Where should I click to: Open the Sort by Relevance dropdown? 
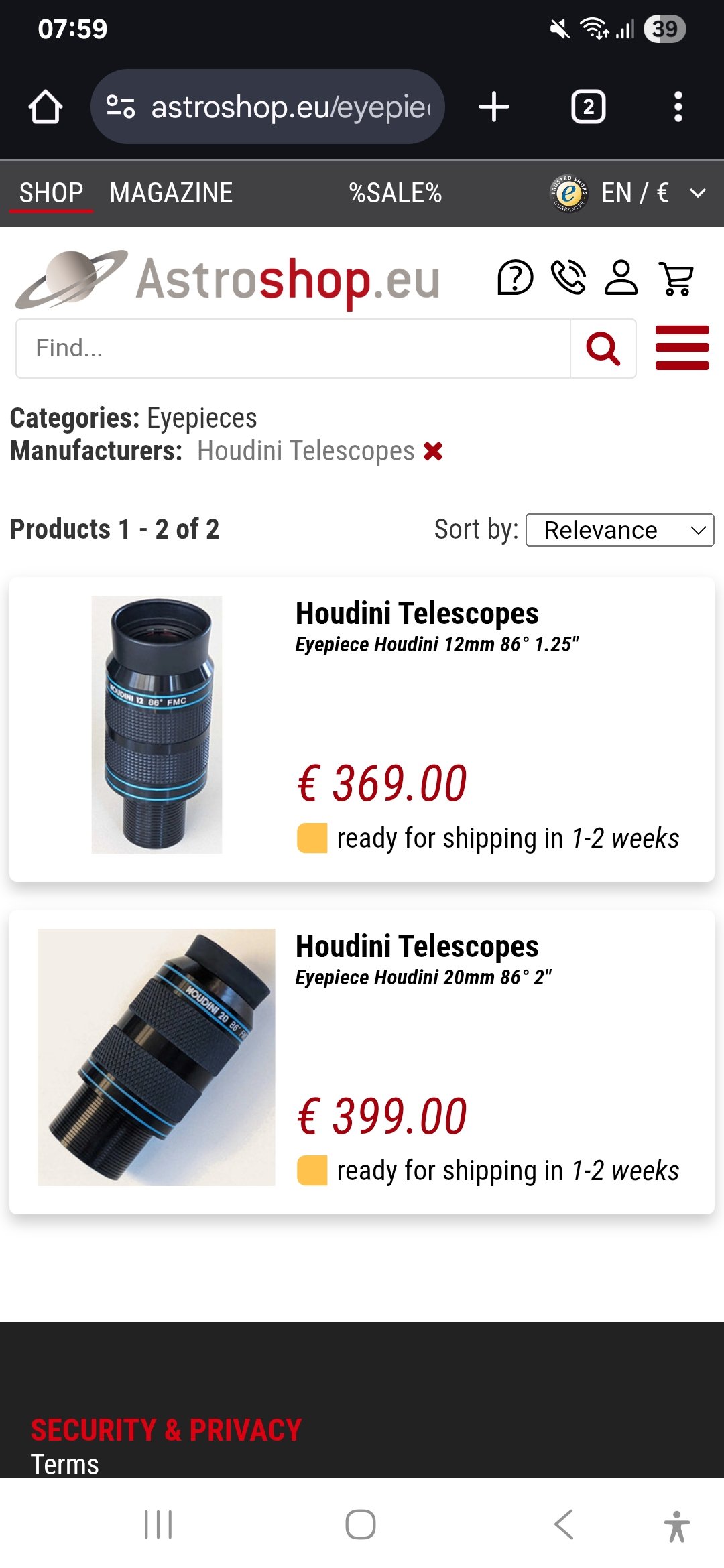coord(620,530)
